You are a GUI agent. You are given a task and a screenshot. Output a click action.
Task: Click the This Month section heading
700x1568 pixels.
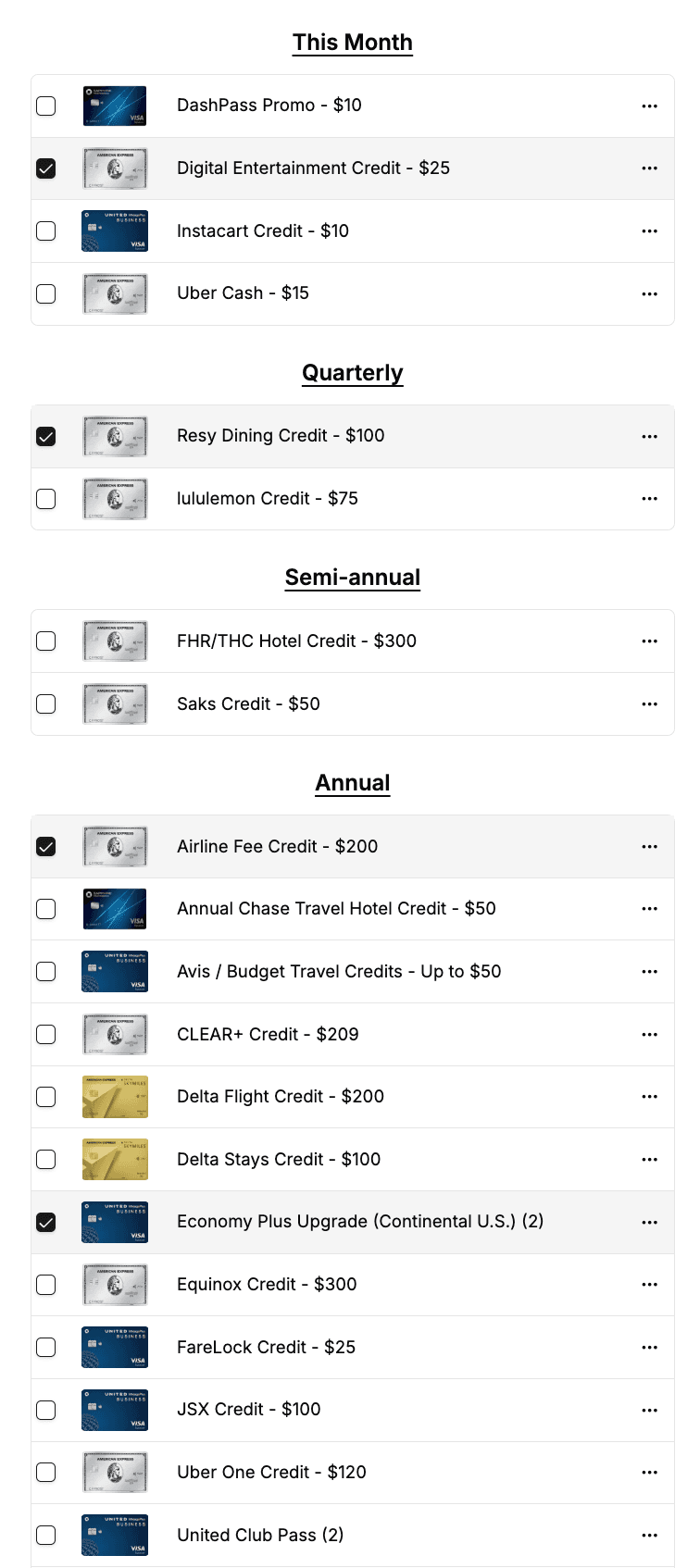click(352, 42)
